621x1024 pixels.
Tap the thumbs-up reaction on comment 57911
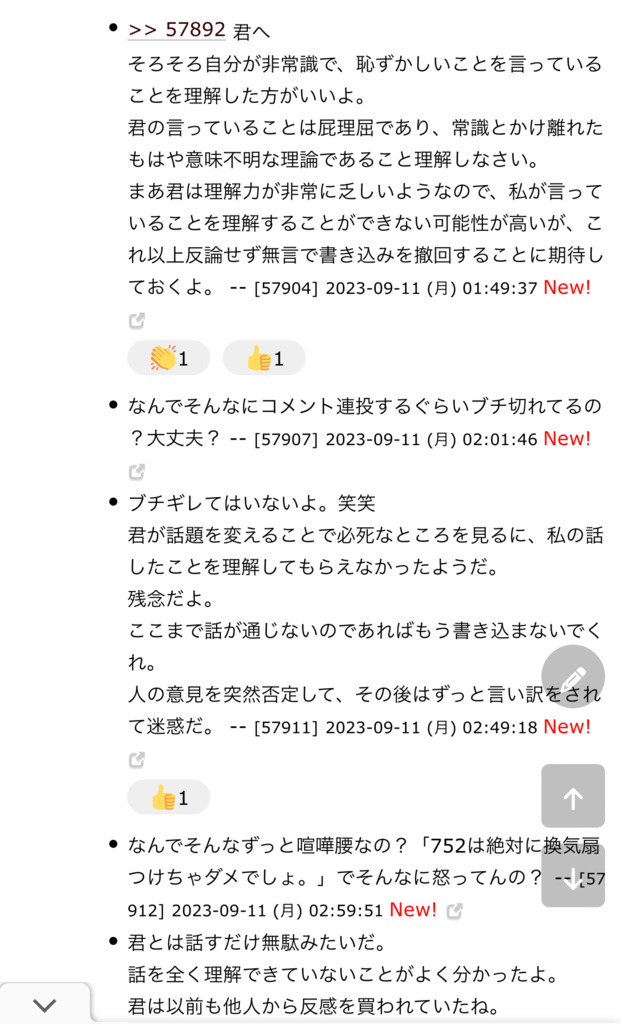click(168, 797)
